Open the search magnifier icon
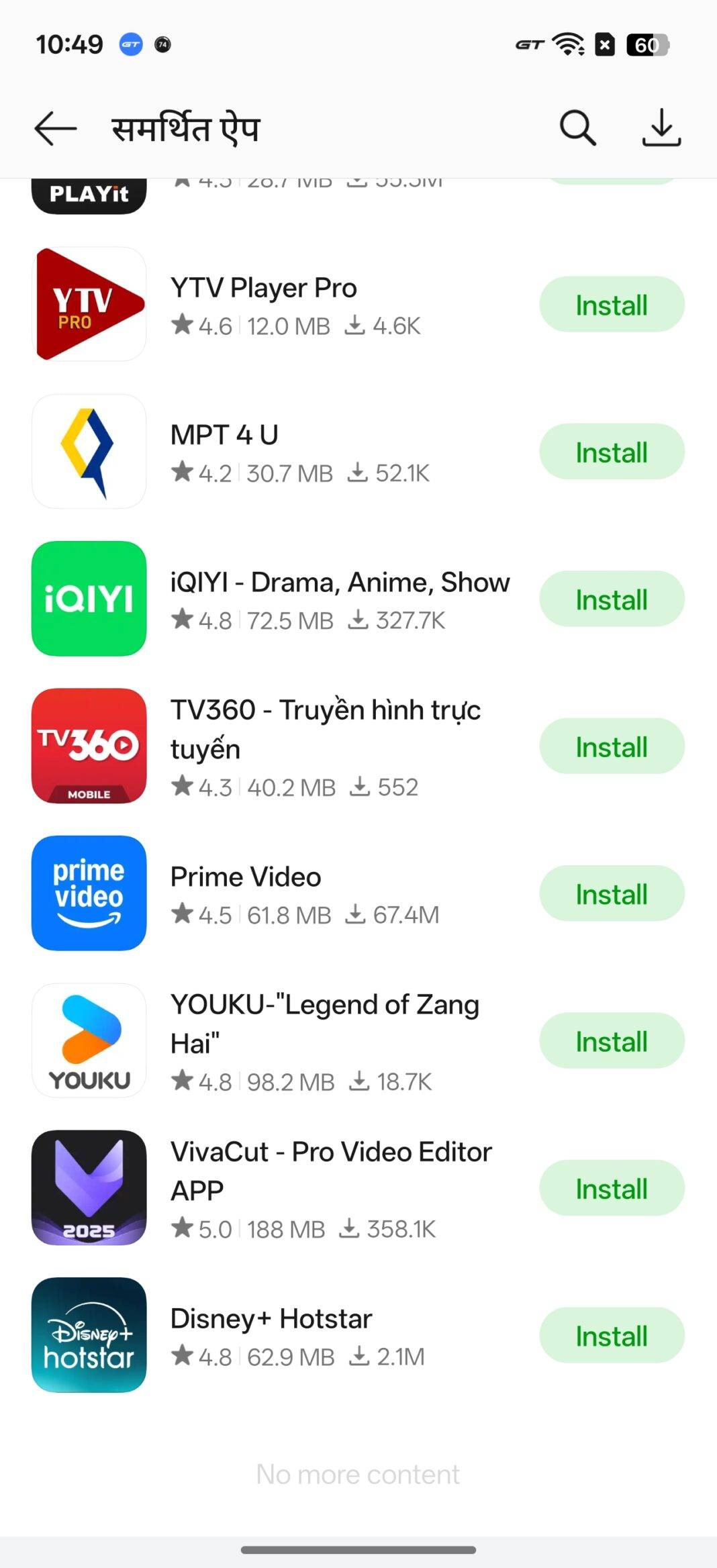Screen dimensions: 717x1568 point(577,128)
